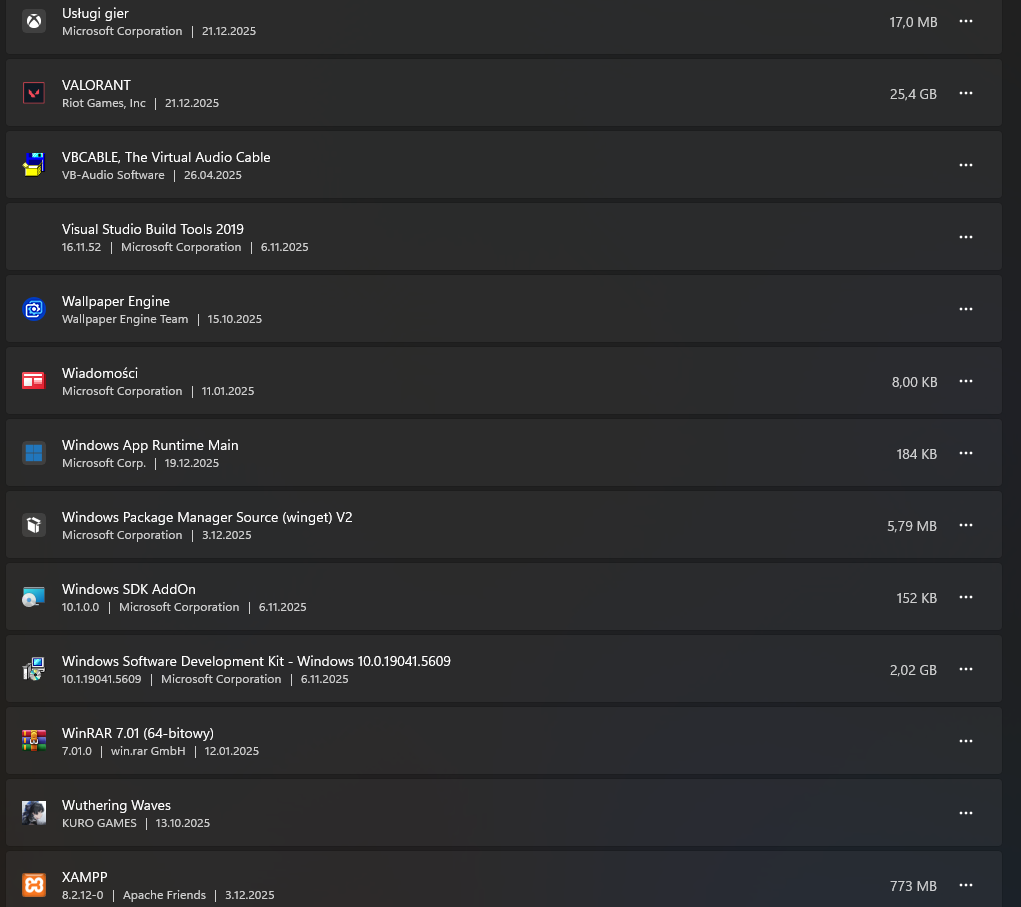Tap the ellipsis for Windows SDK AddOn
Viewport: 1021px width, 907px height.
[x=965, y=597]
